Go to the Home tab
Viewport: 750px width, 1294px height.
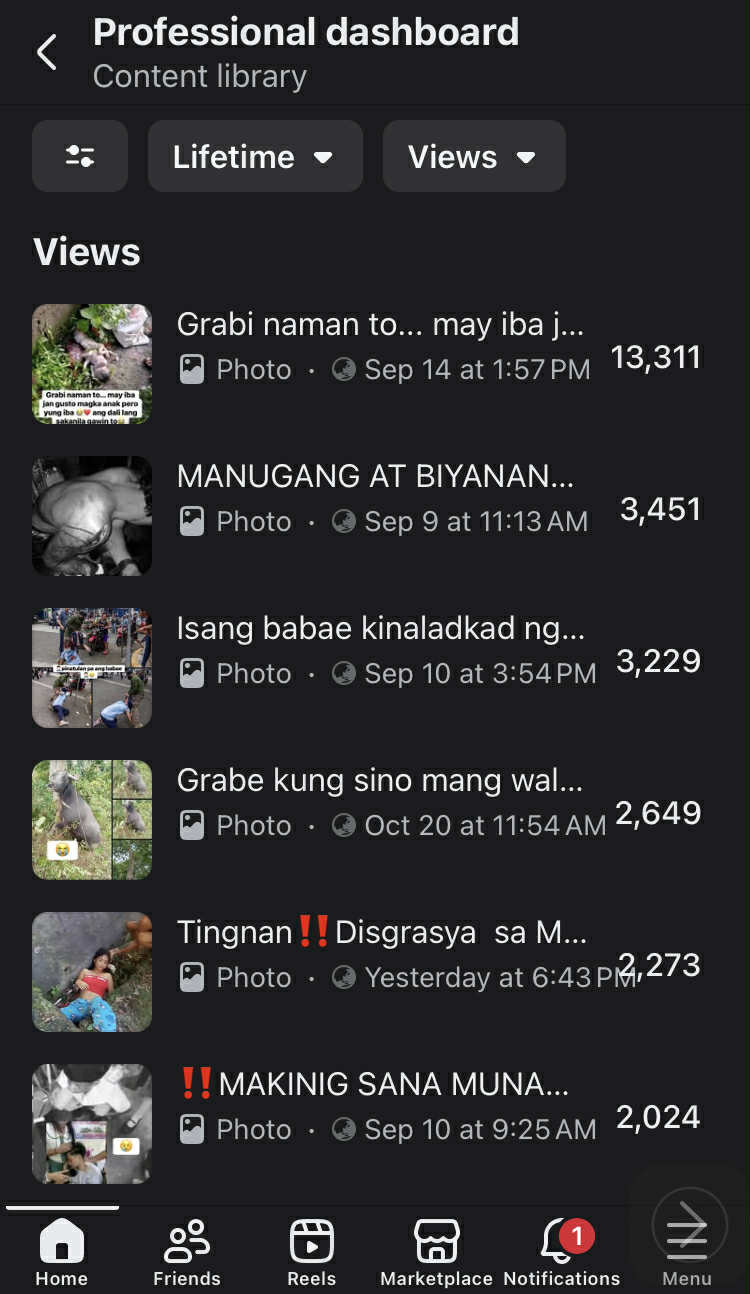62,1251
